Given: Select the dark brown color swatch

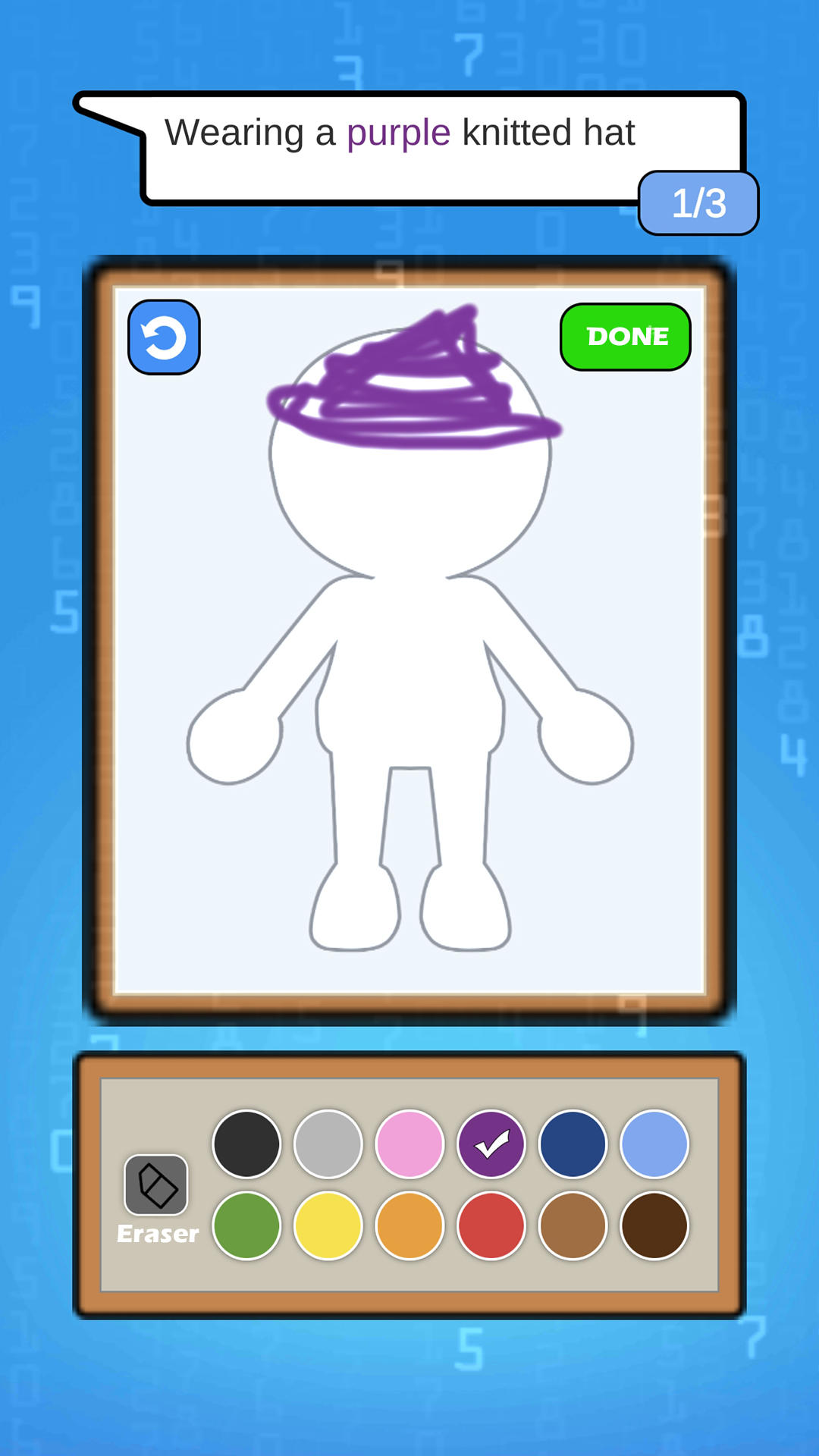Looking at the screenshot, I should [x=654, y=1225].
